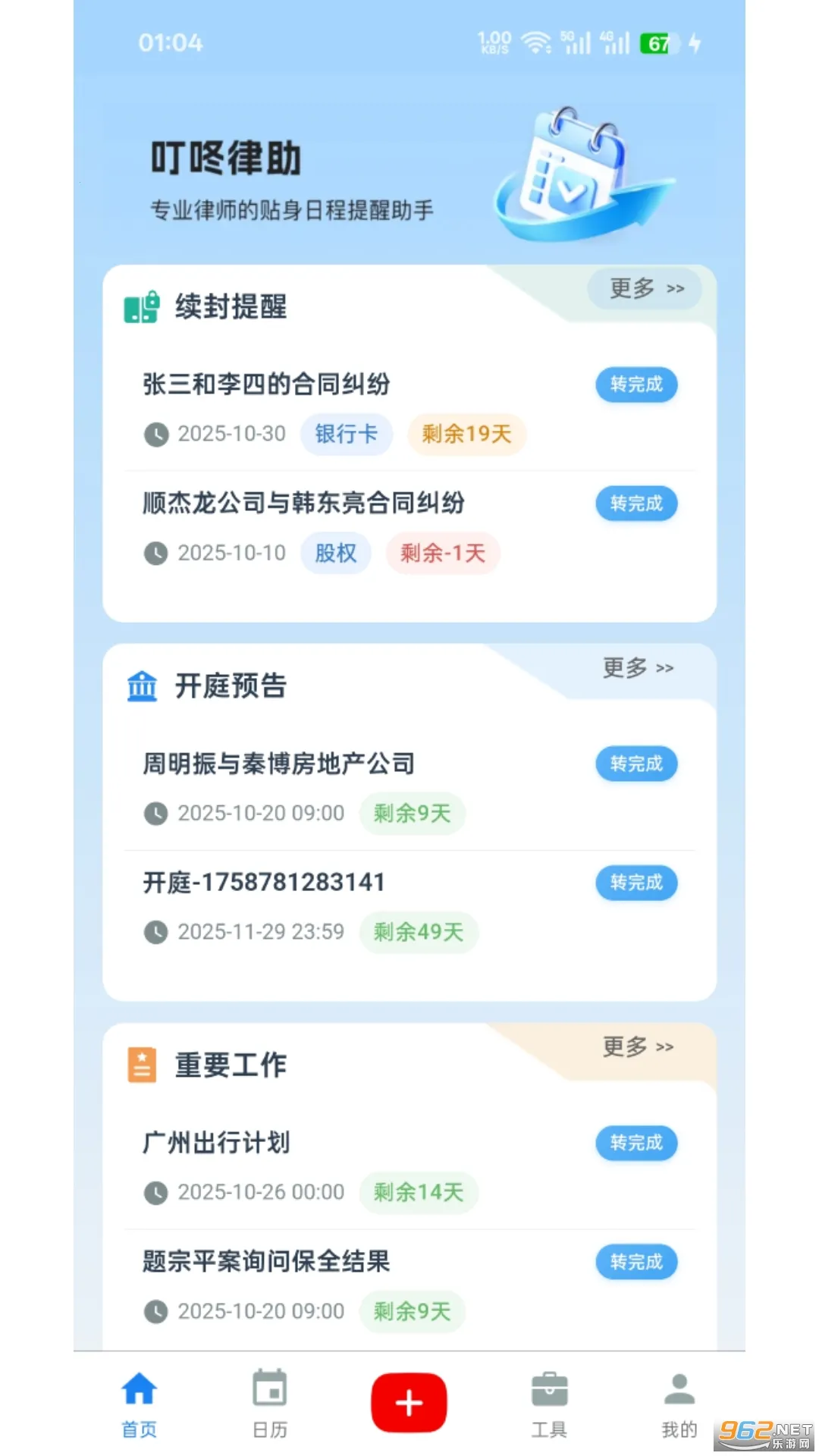Select the 重要工作 document icon
Image resolution: width=819 pixels, height=1456 pixels.
tap(141, 1065)
